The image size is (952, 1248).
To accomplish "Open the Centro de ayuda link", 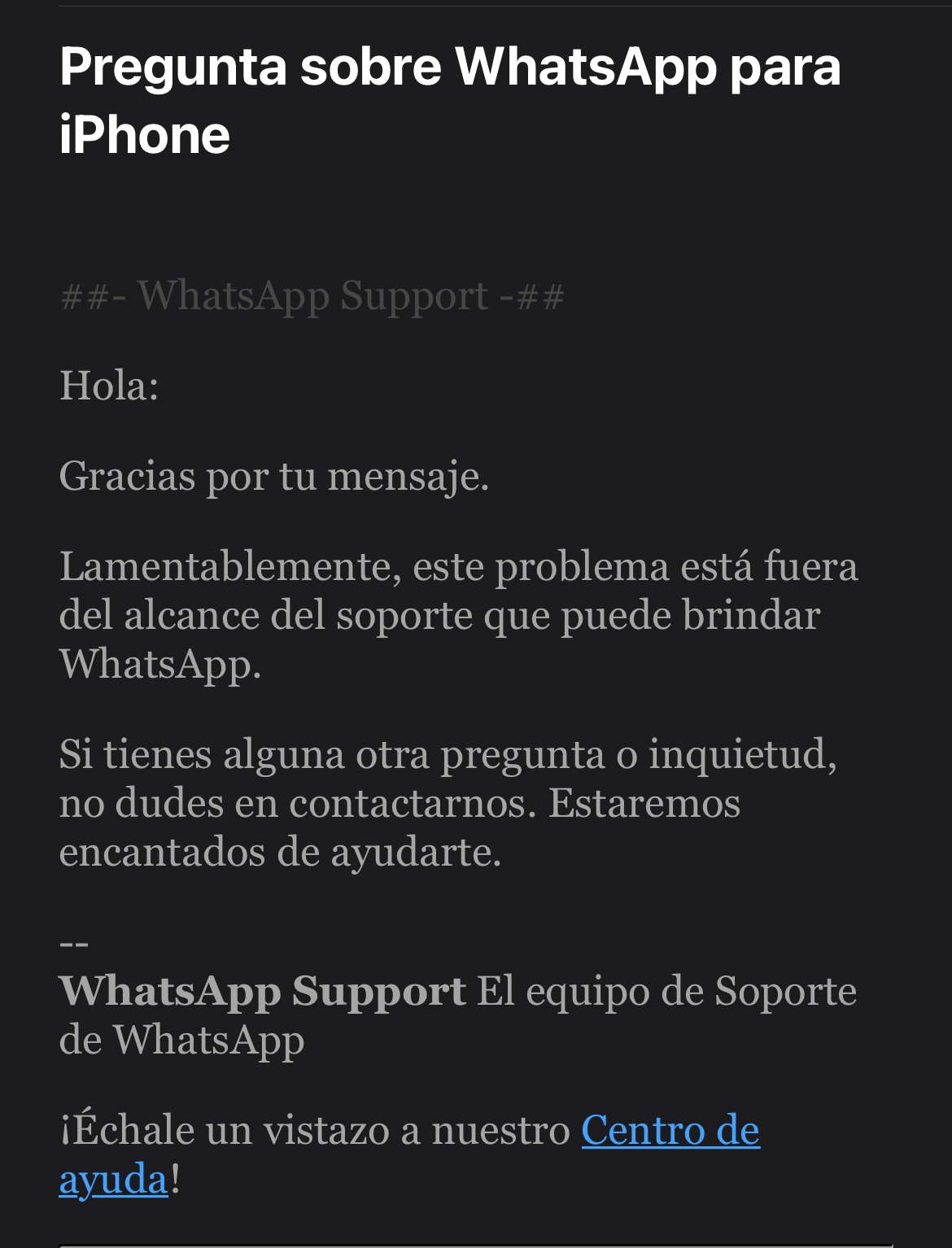I will coord(670,1130).
